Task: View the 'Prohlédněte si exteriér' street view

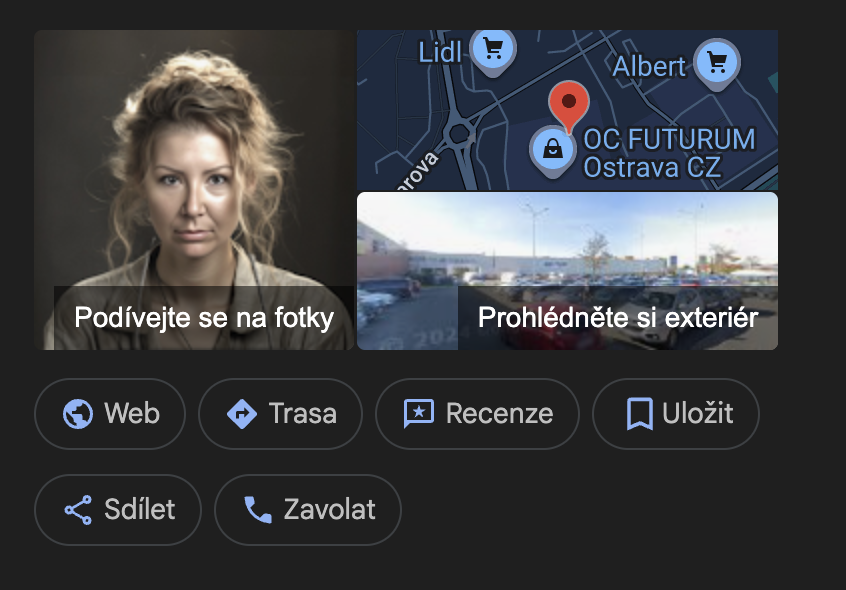Action: click(x=567, y=271)
